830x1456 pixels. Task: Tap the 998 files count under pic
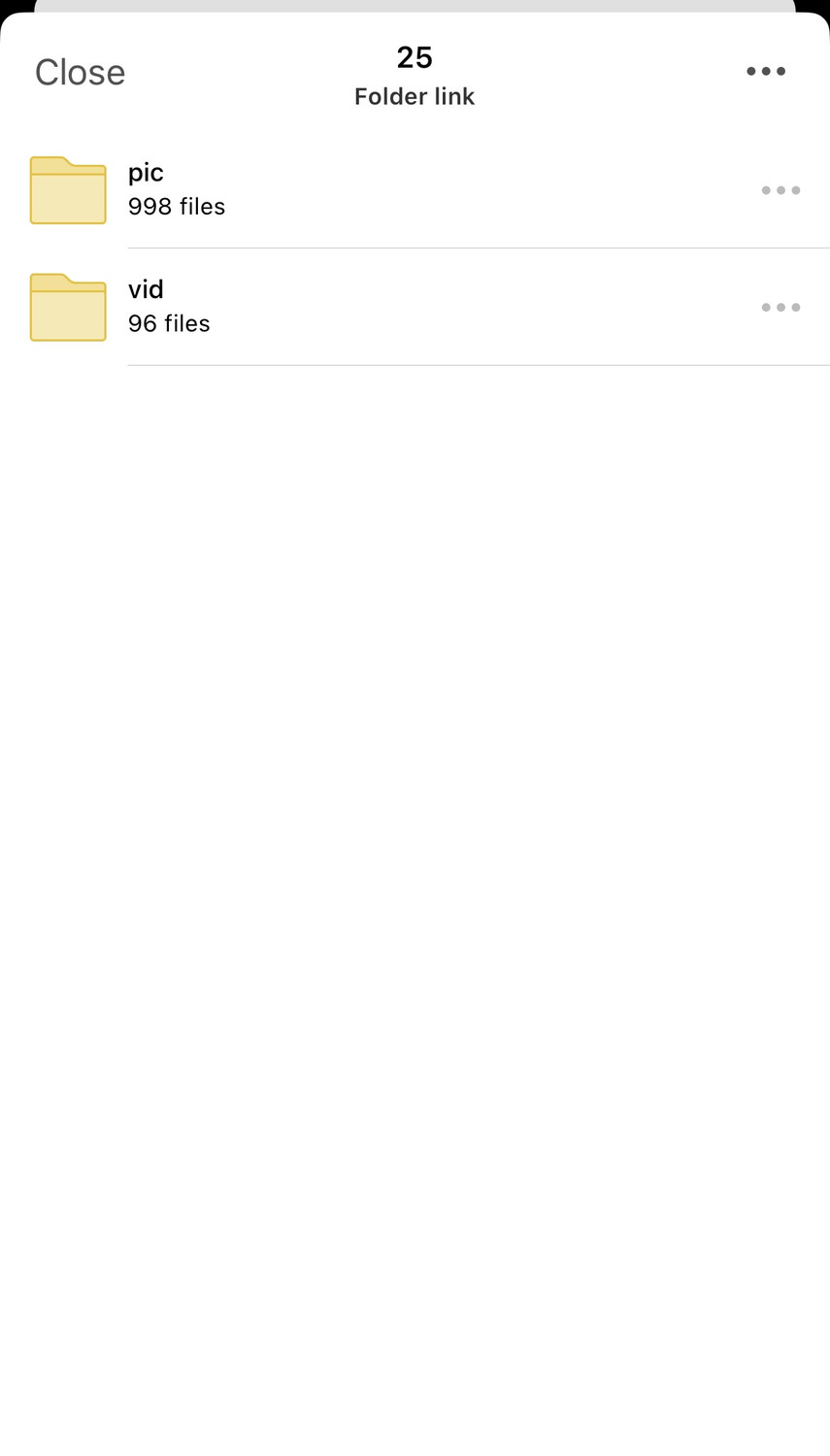176,206
